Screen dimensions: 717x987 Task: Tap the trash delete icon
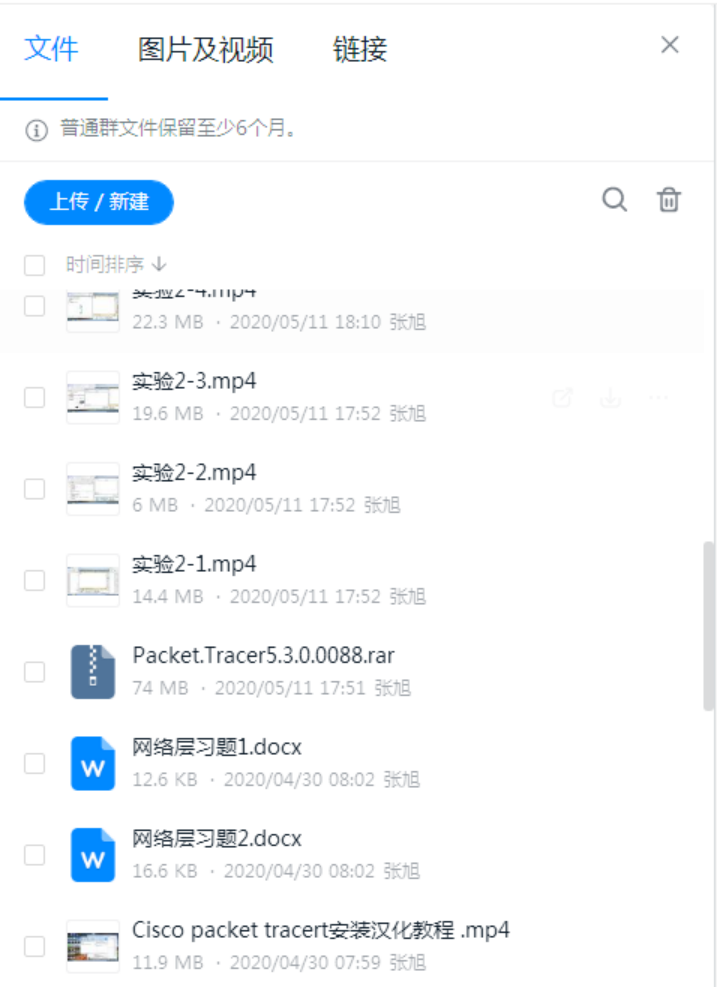click(x=668, y=200)
